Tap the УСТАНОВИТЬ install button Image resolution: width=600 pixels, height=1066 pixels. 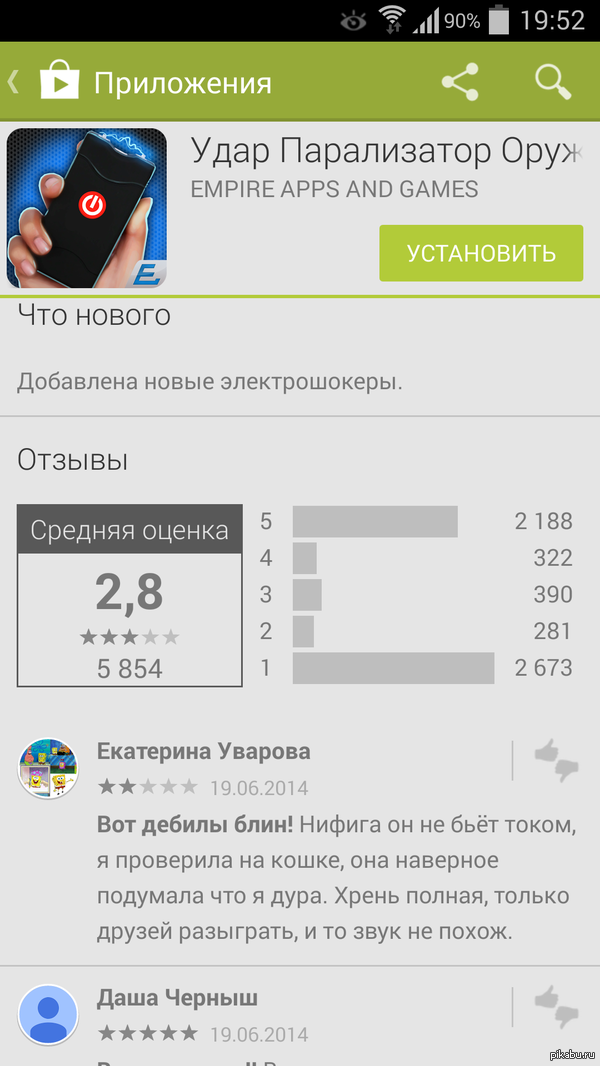(x=481, y=253)
